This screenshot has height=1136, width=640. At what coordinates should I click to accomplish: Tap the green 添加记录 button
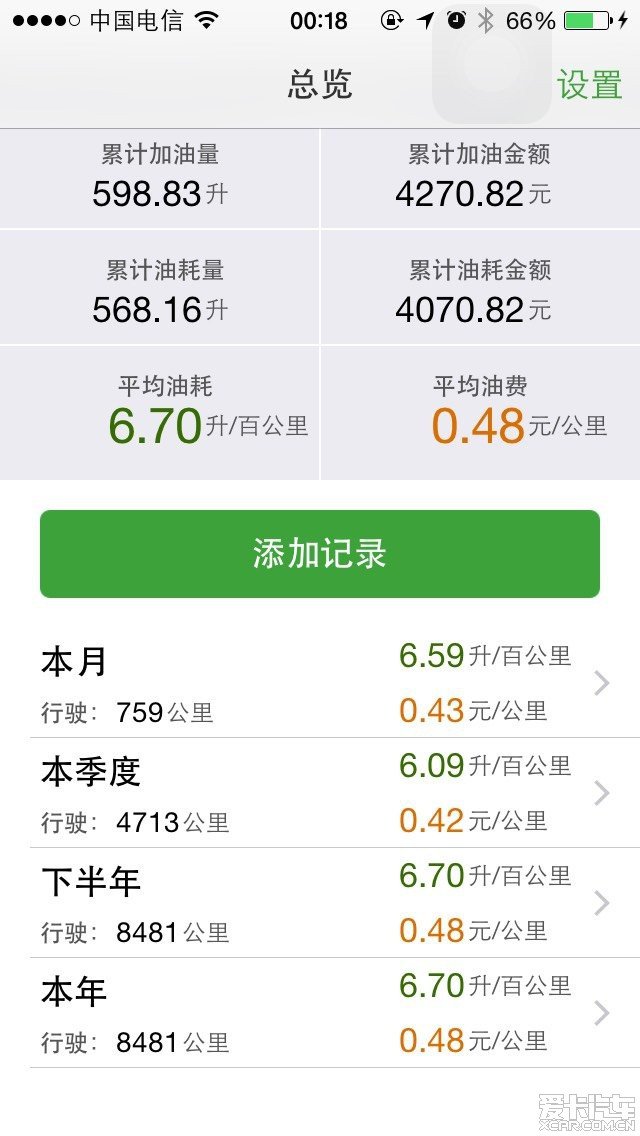tap(320, 554)
